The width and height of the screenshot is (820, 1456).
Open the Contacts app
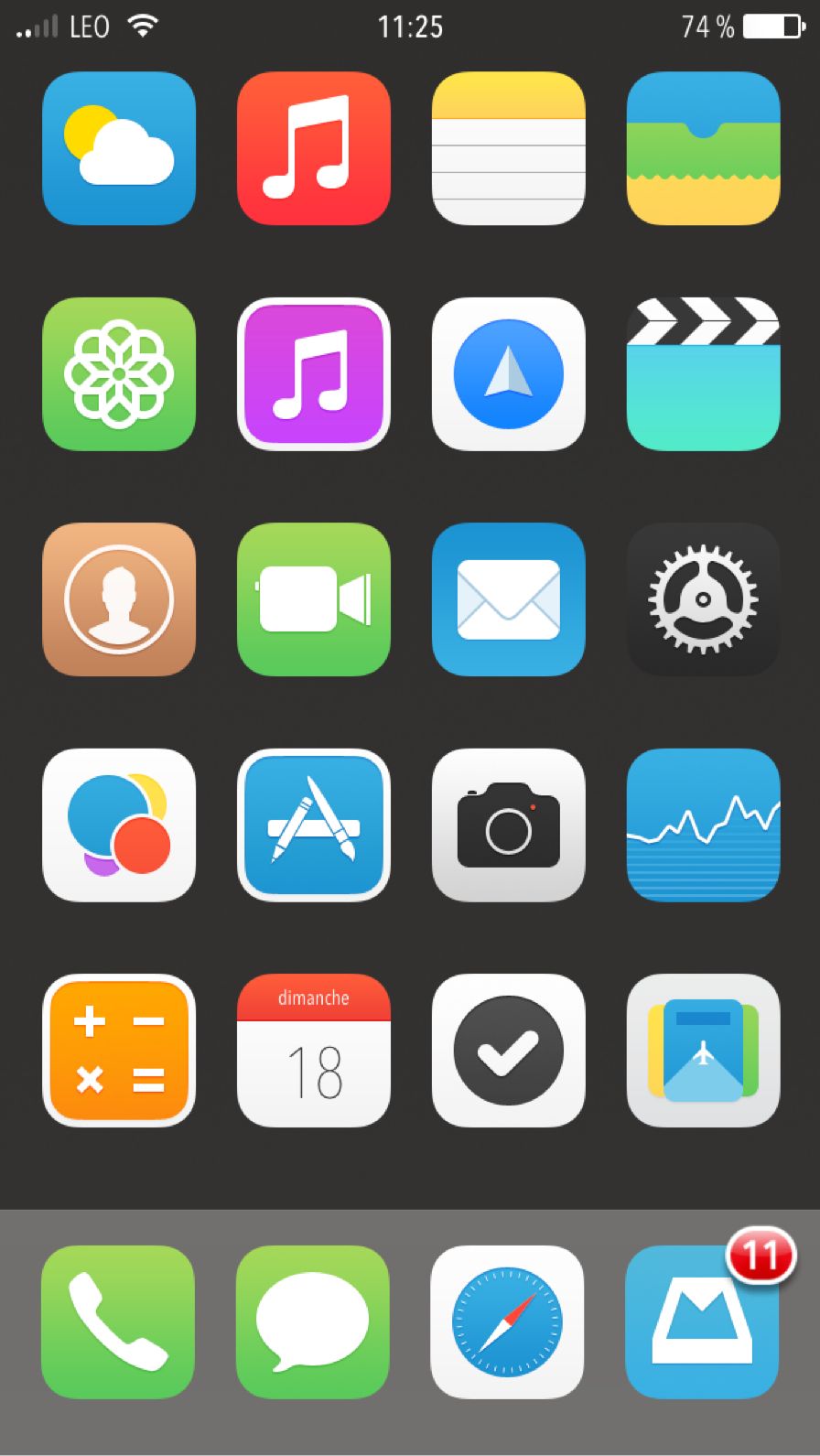[118, 599]
